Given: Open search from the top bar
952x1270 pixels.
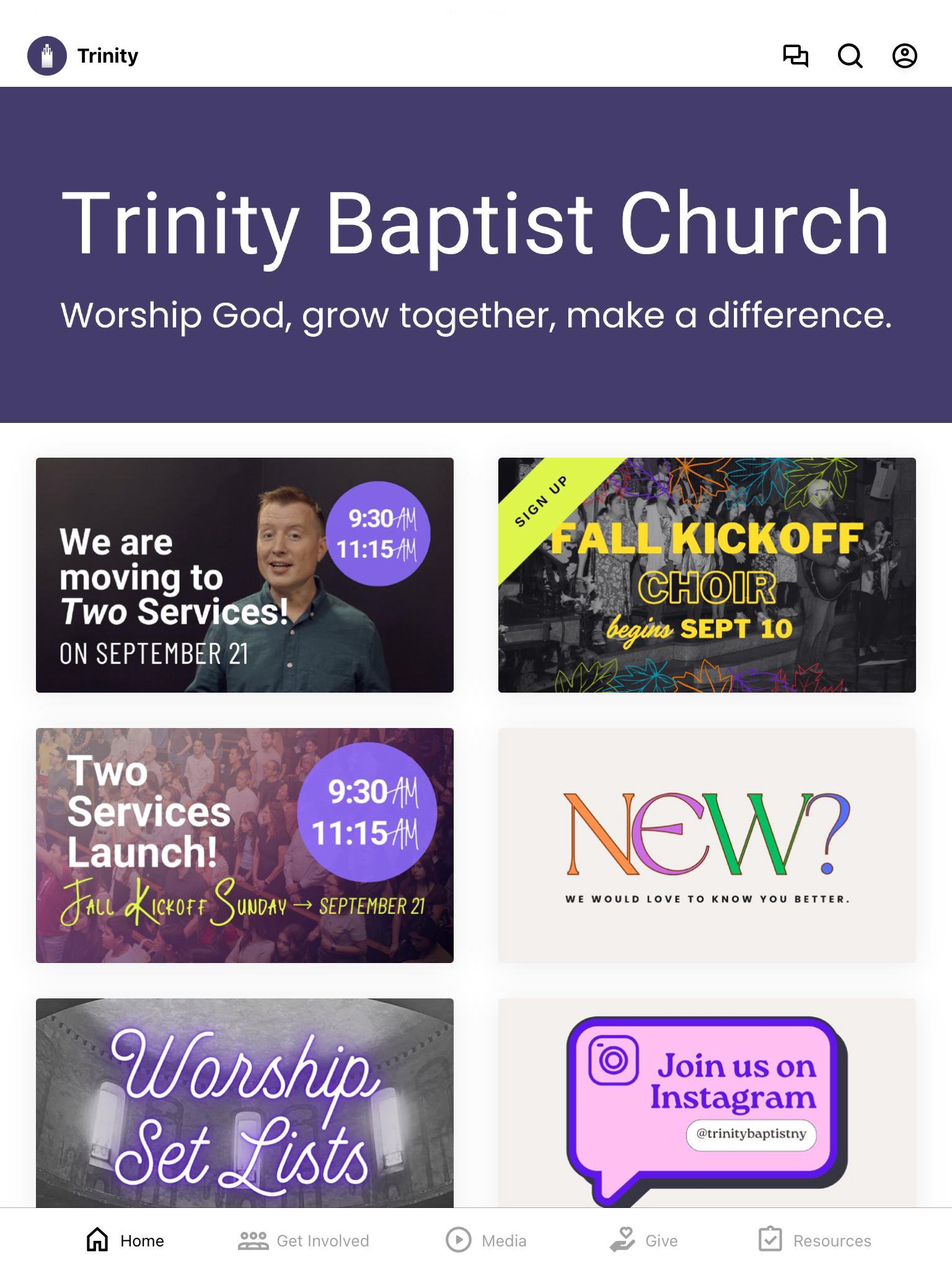Looking at the screenshot, I should 850,56.
